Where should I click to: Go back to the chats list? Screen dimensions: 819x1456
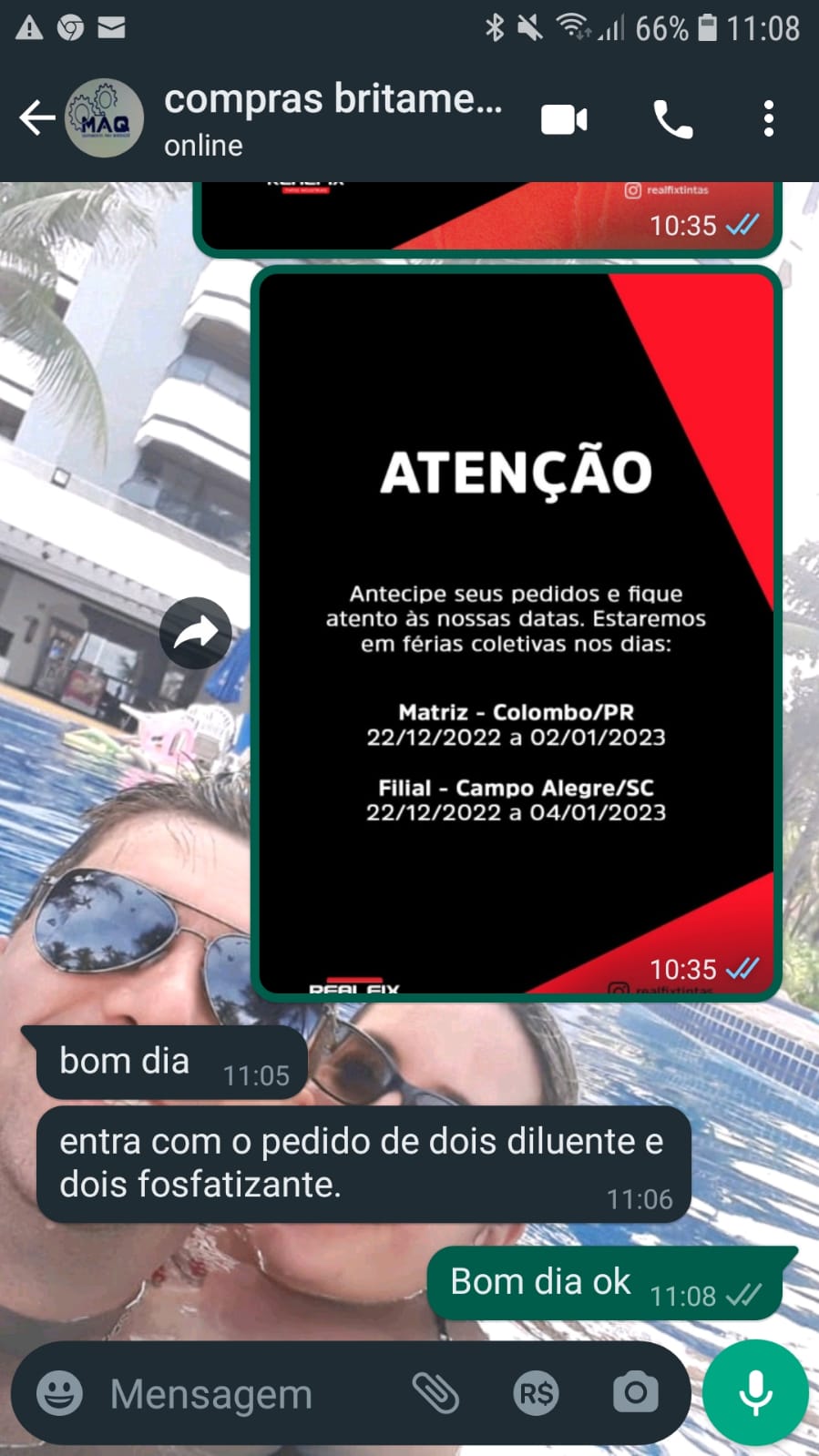click(x=36, y=118)
